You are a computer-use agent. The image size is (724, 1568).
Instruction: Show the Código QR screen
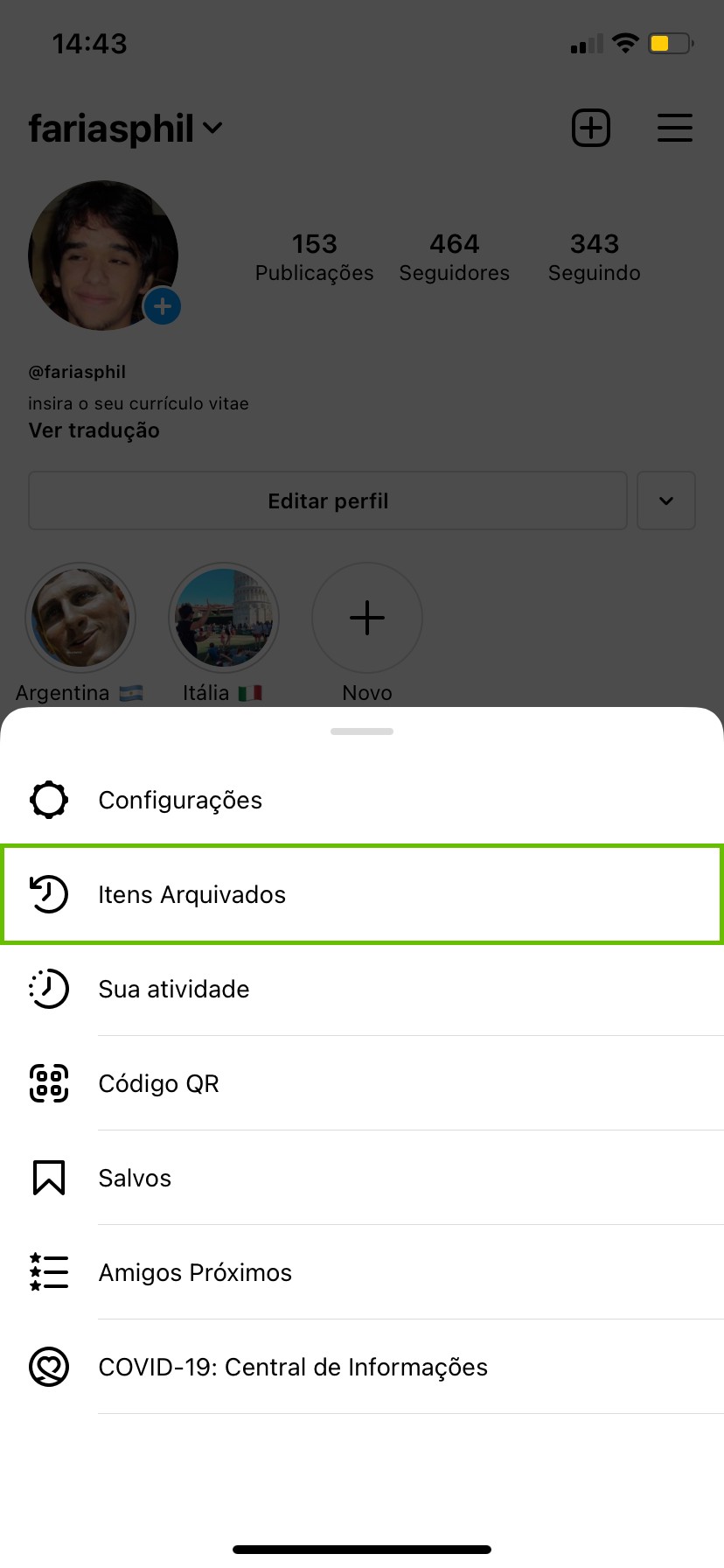tap(158, 1083)
